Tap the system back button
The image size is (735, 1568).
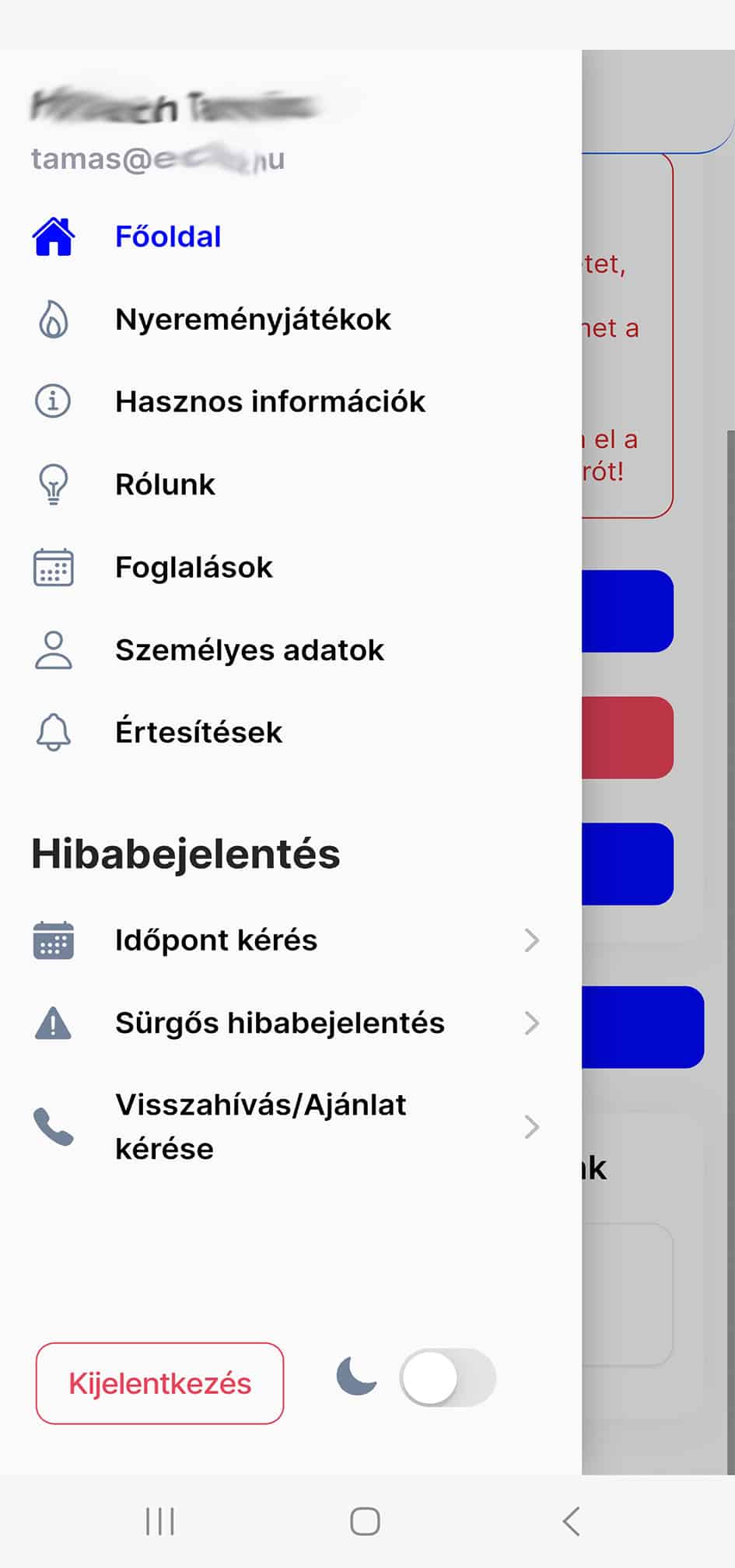[572, 1521]
